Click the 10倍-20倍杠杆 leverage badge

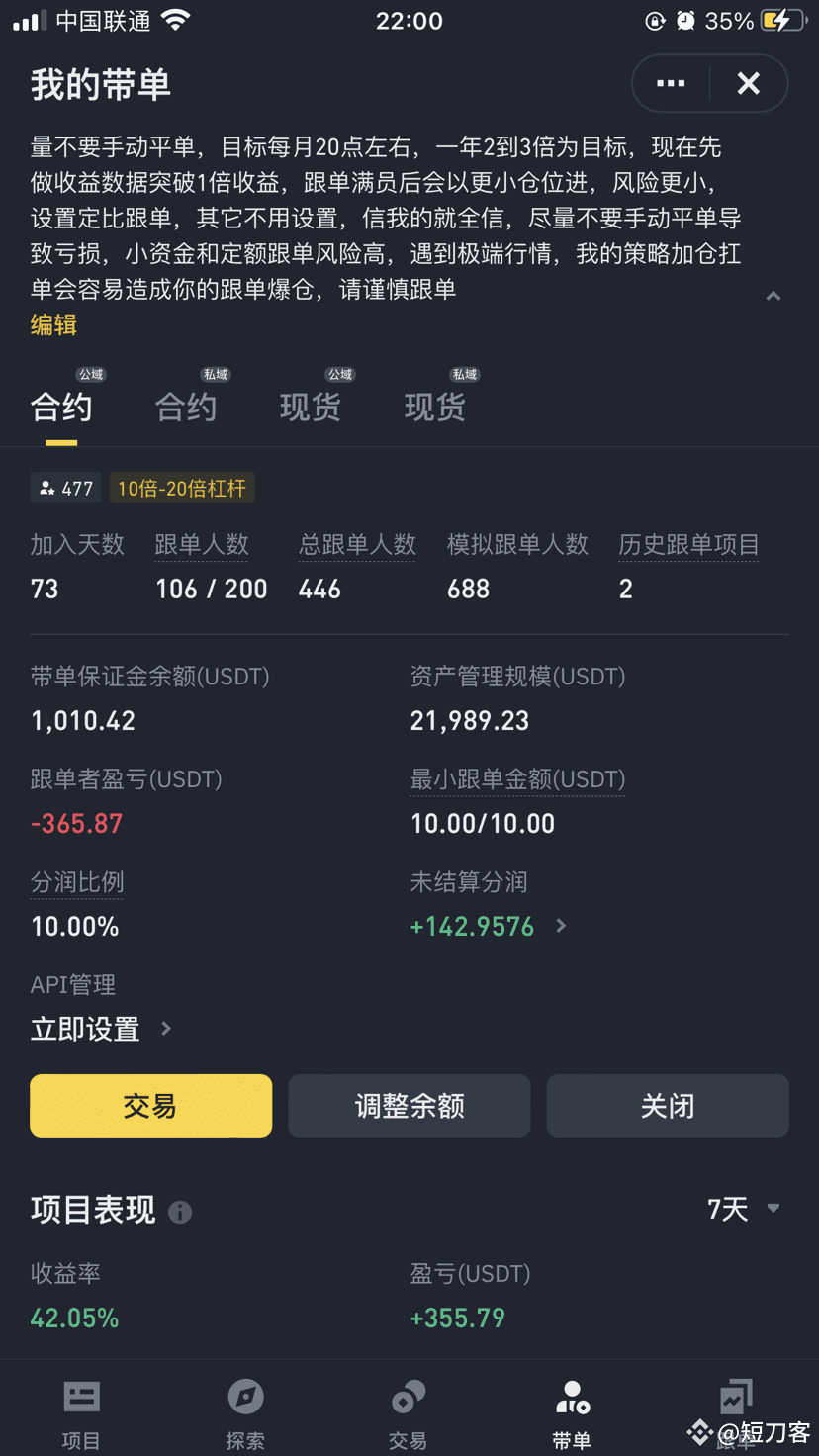[182, 487]
